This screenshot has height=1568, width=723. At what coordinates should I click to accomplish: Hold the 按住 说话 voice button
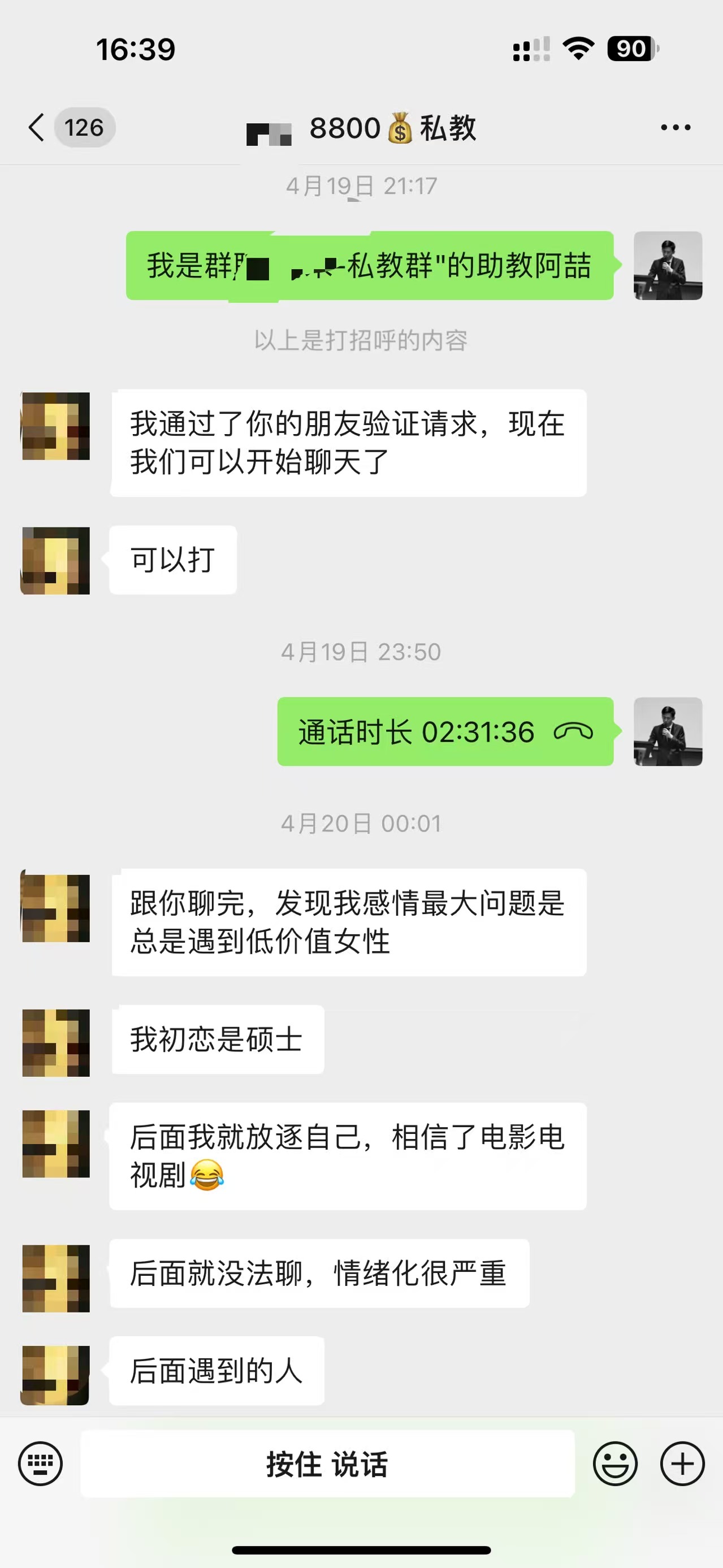point(327,1463)
